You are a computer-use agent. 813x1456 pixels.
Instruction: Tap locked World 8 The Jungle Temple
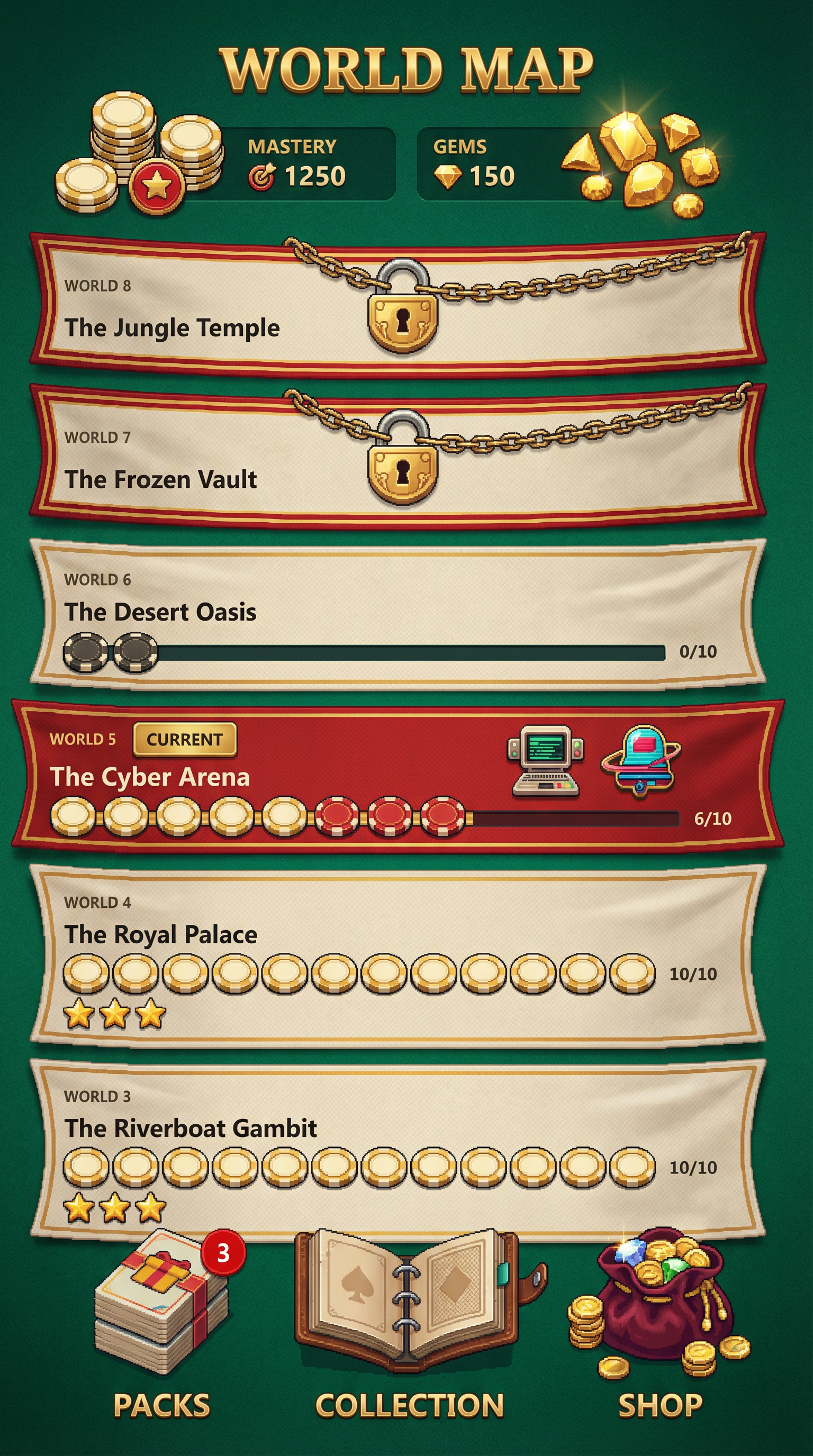click(x=398, y=305)
